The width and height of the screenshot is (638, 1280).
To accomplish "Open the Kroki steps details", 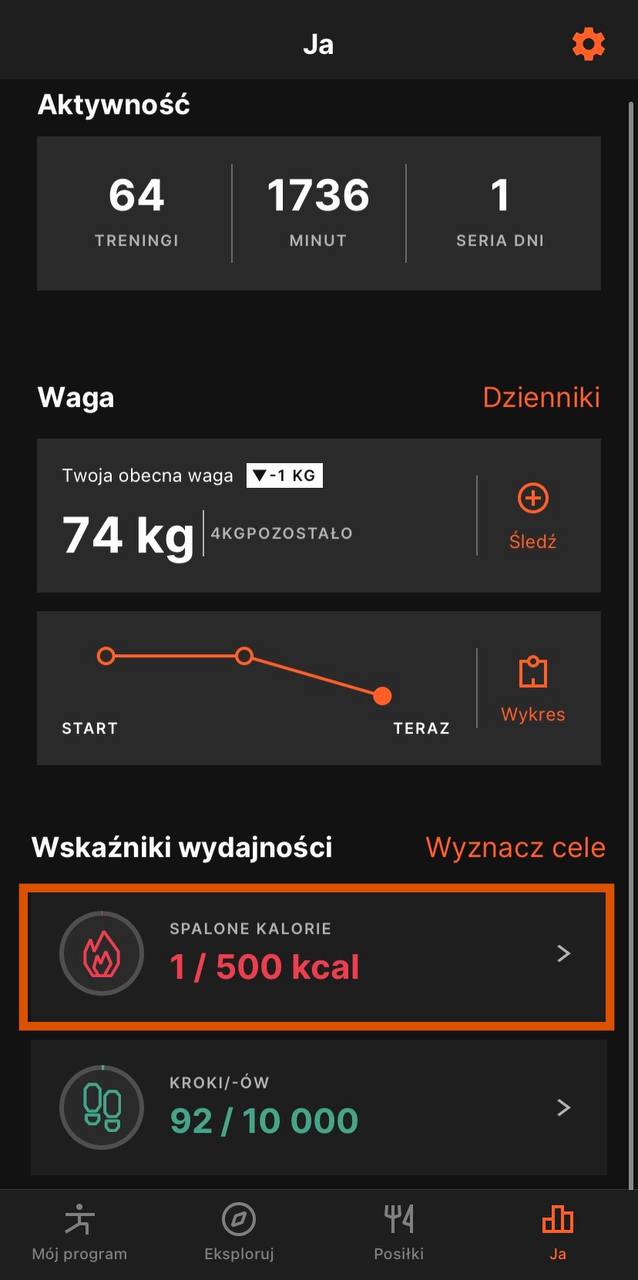I will point(318,1107).
